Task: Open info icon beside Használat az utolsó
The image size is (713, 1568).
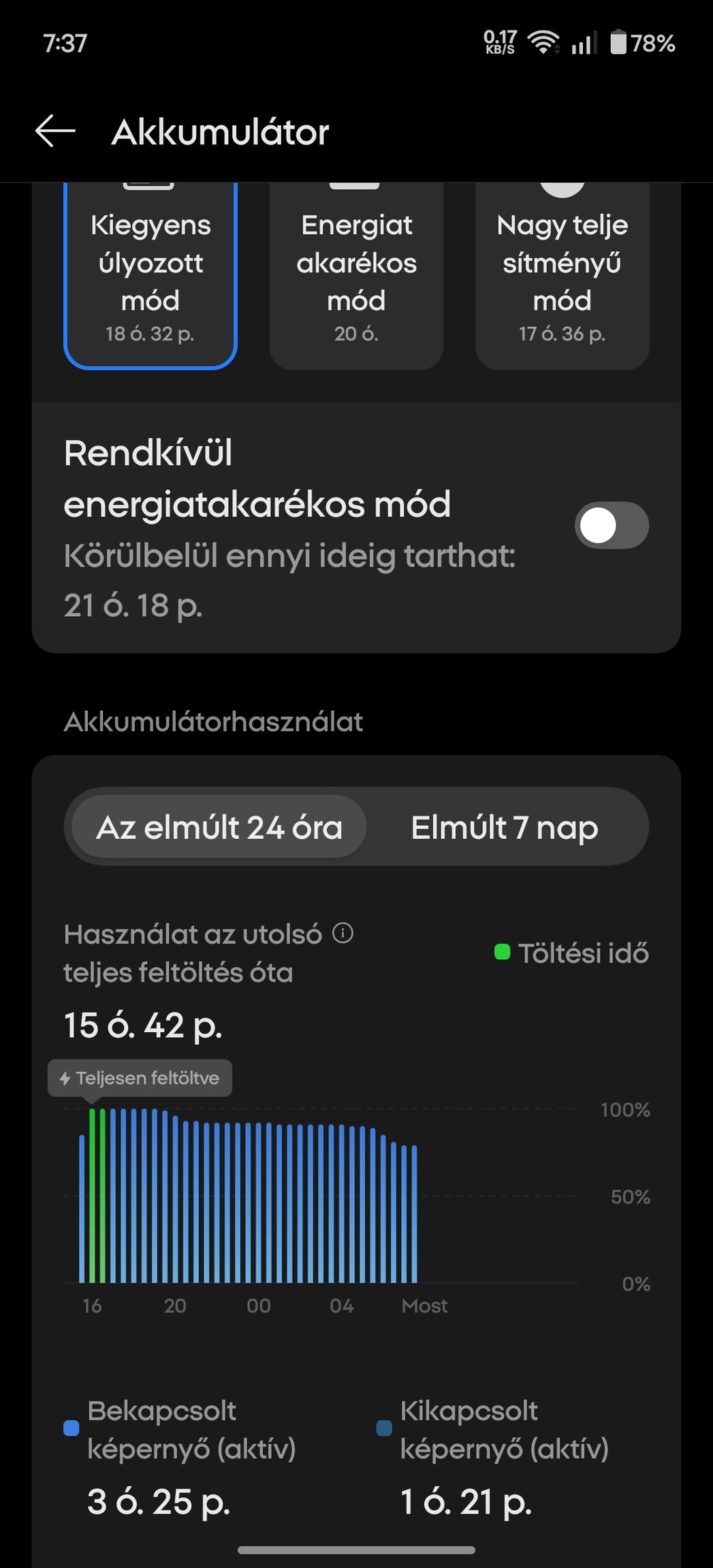Action: (x=343, y=933)
